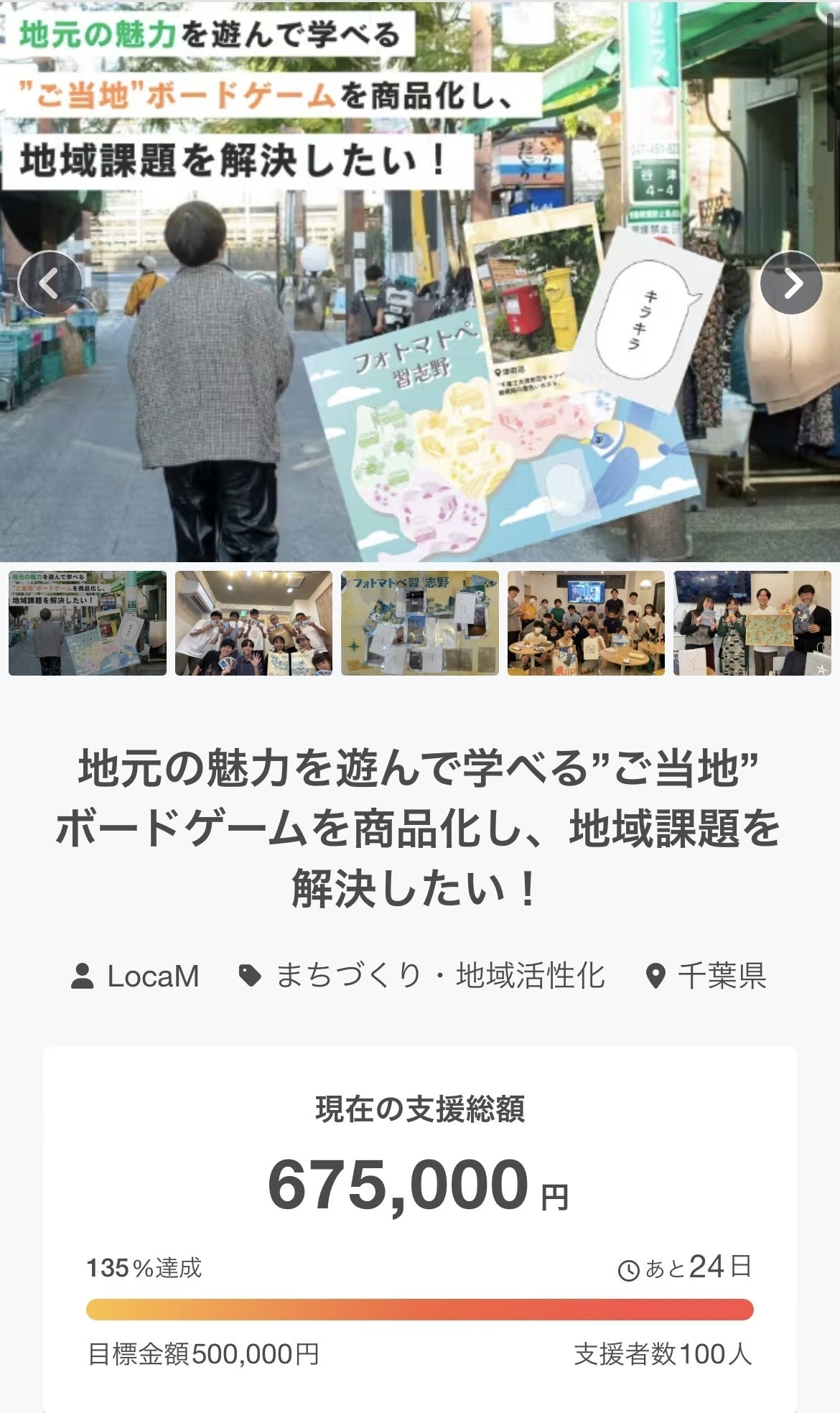The height and width of the screenshot is (1413, 840).
Task: Show the third thumbnail of game components
Action: 420,623
